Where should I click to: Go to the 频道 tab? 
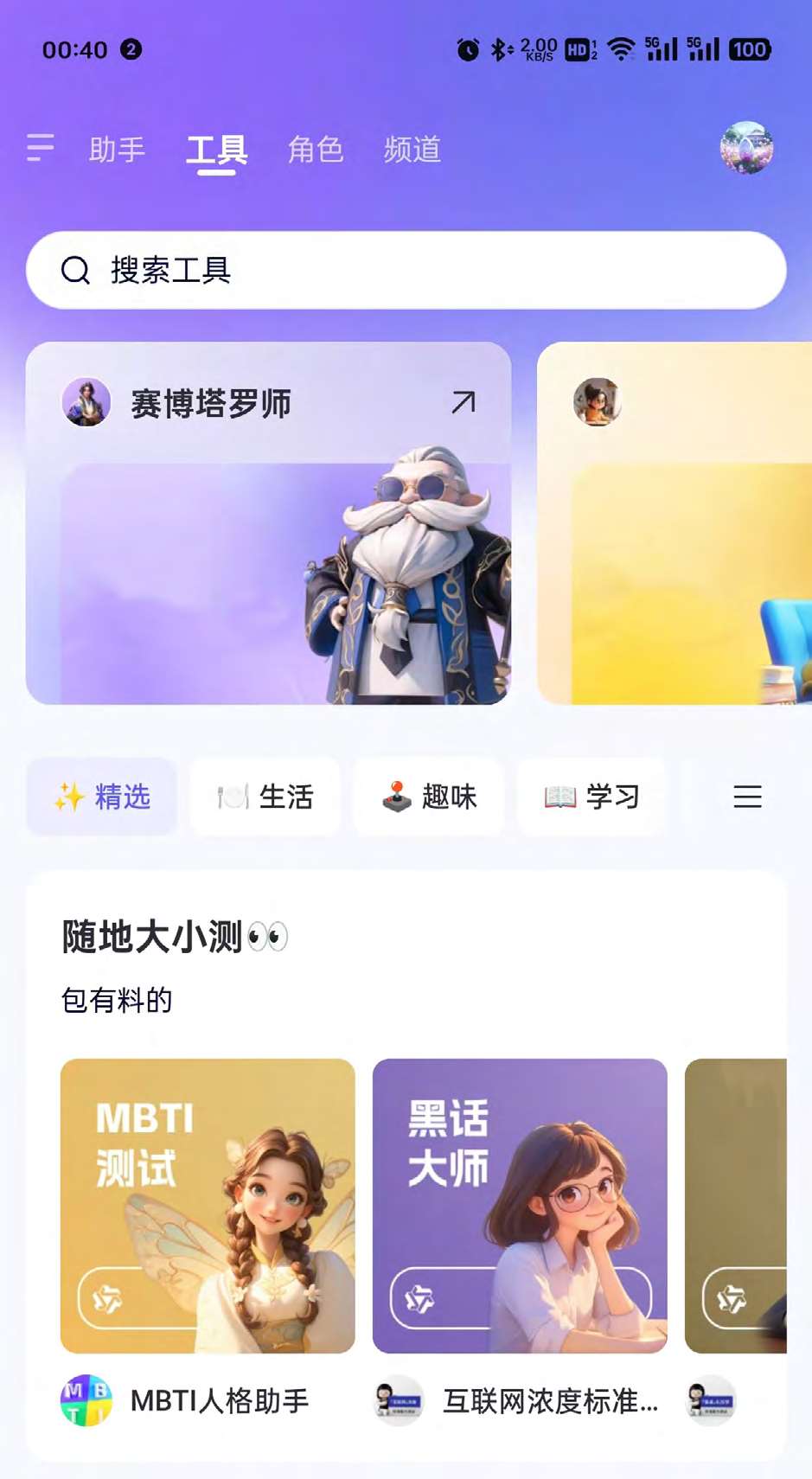412,150
